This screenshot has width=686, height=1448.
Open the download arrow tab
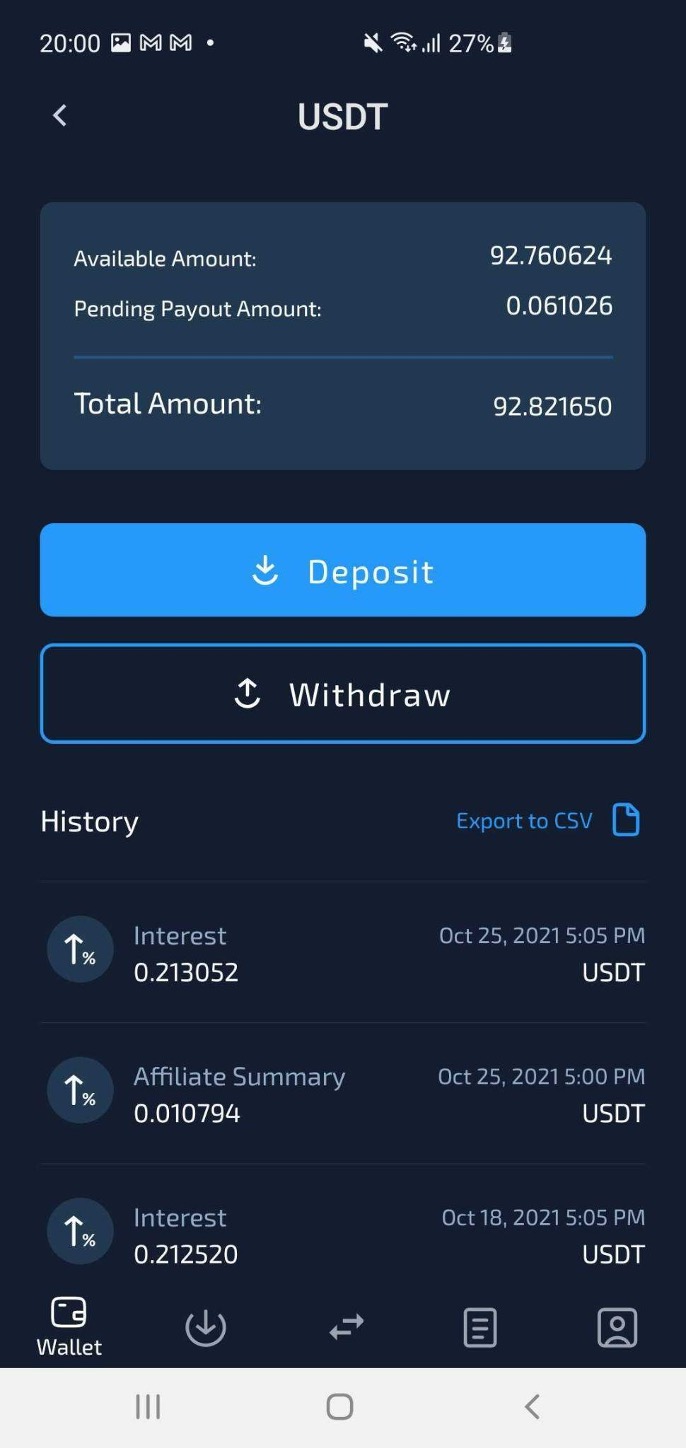point(206,1328)
